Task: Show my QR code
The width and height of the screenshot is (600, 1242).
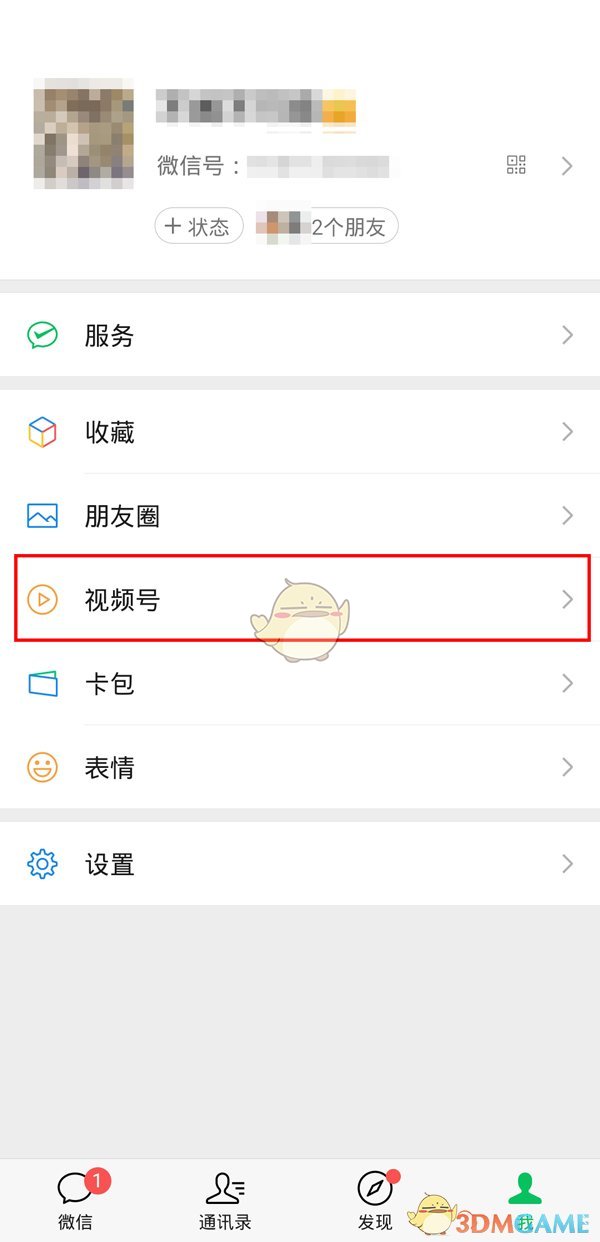Action: pyautogui.click(x=516, y=166)
